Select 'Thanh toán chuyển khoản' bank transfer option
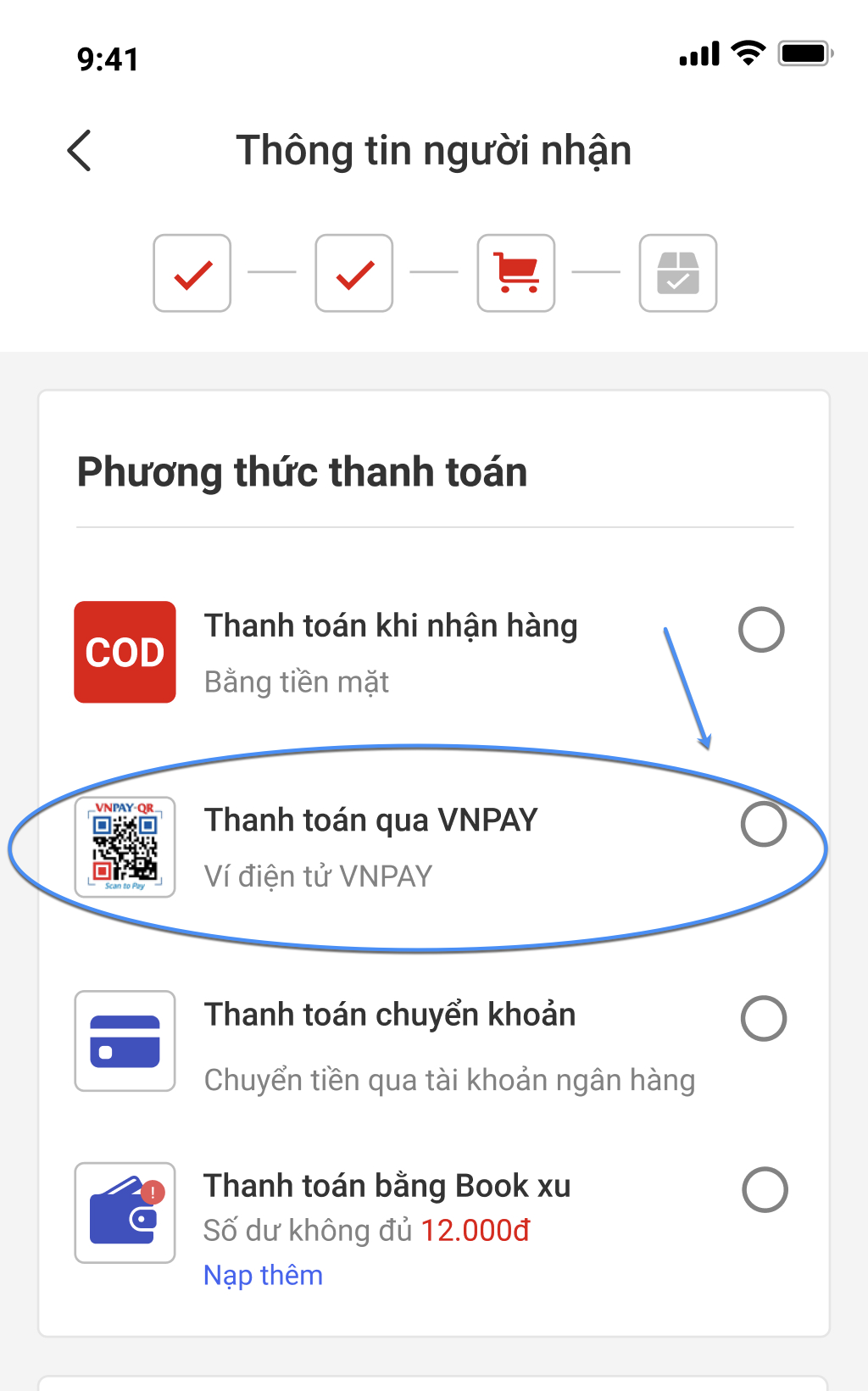Image resolution: width=868 pixels, height=1391 pixels. [763, 1018]
